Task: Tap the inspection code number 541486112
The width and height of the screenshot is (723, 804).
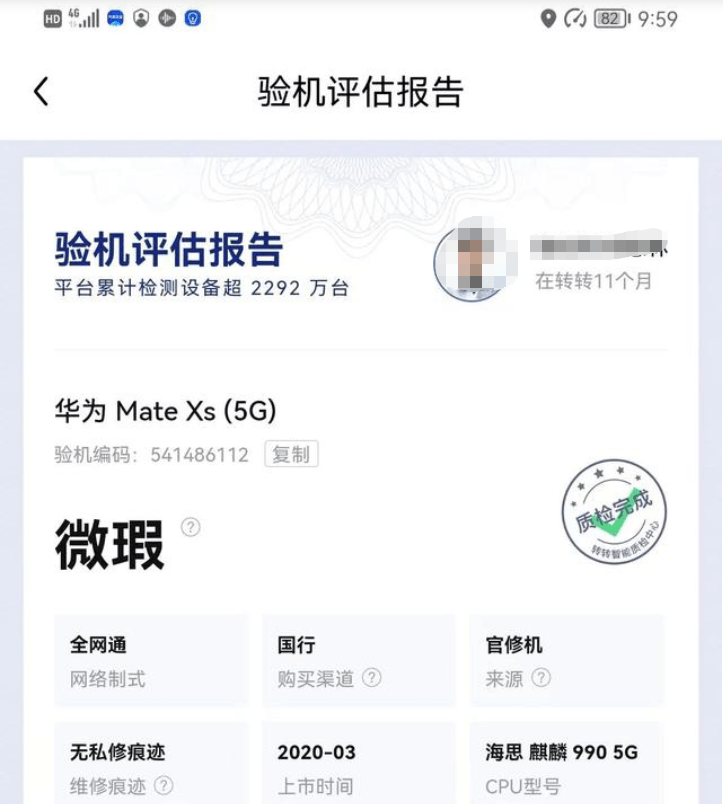Action: tap(197, 455)
